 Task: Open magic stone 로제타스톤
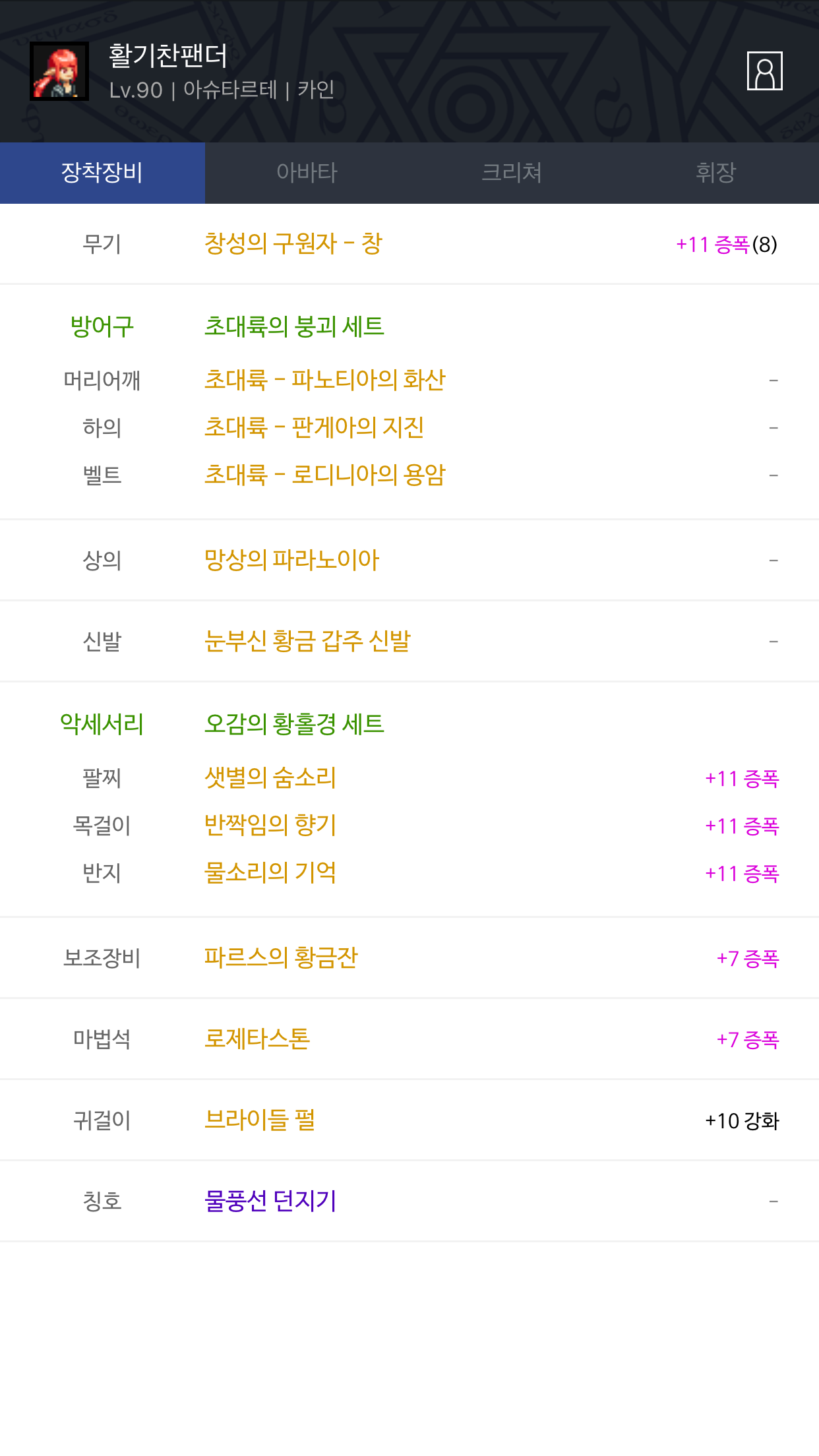coord(409,1039)
